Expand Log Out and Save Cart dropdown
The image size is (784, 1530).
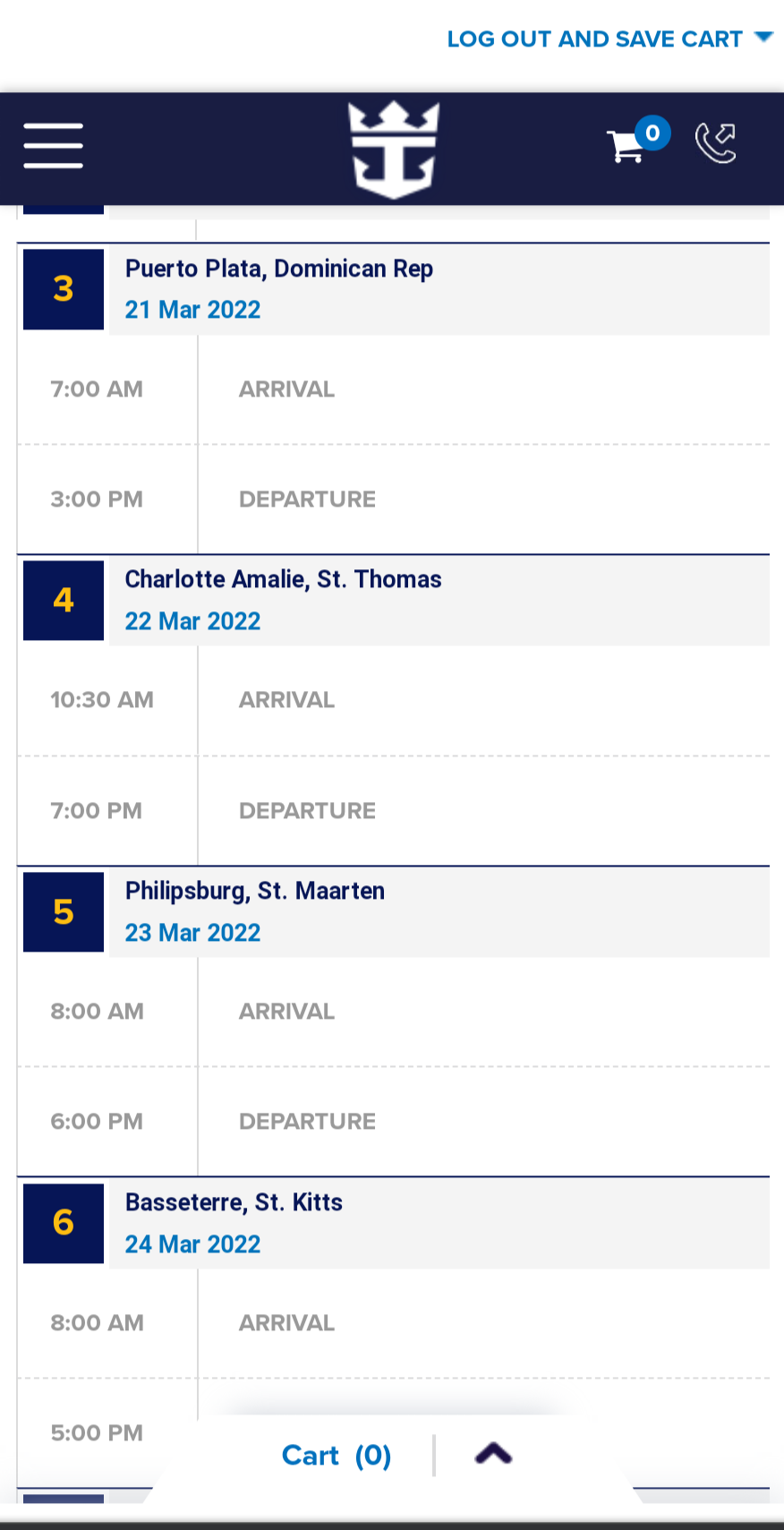pyautogui.click(x=609, y=39)
